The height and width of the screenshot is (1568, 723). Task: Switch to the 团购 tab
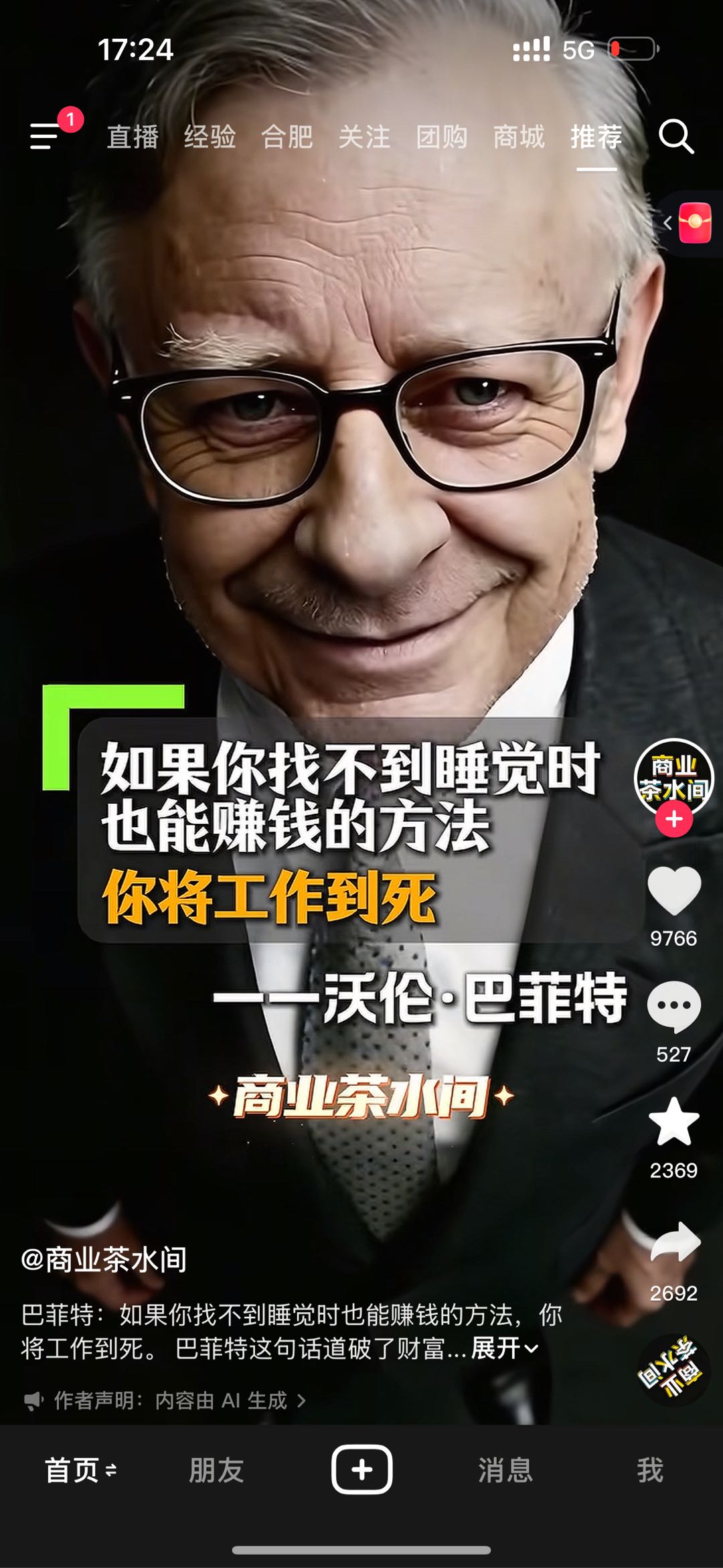[x=442, y=137]
